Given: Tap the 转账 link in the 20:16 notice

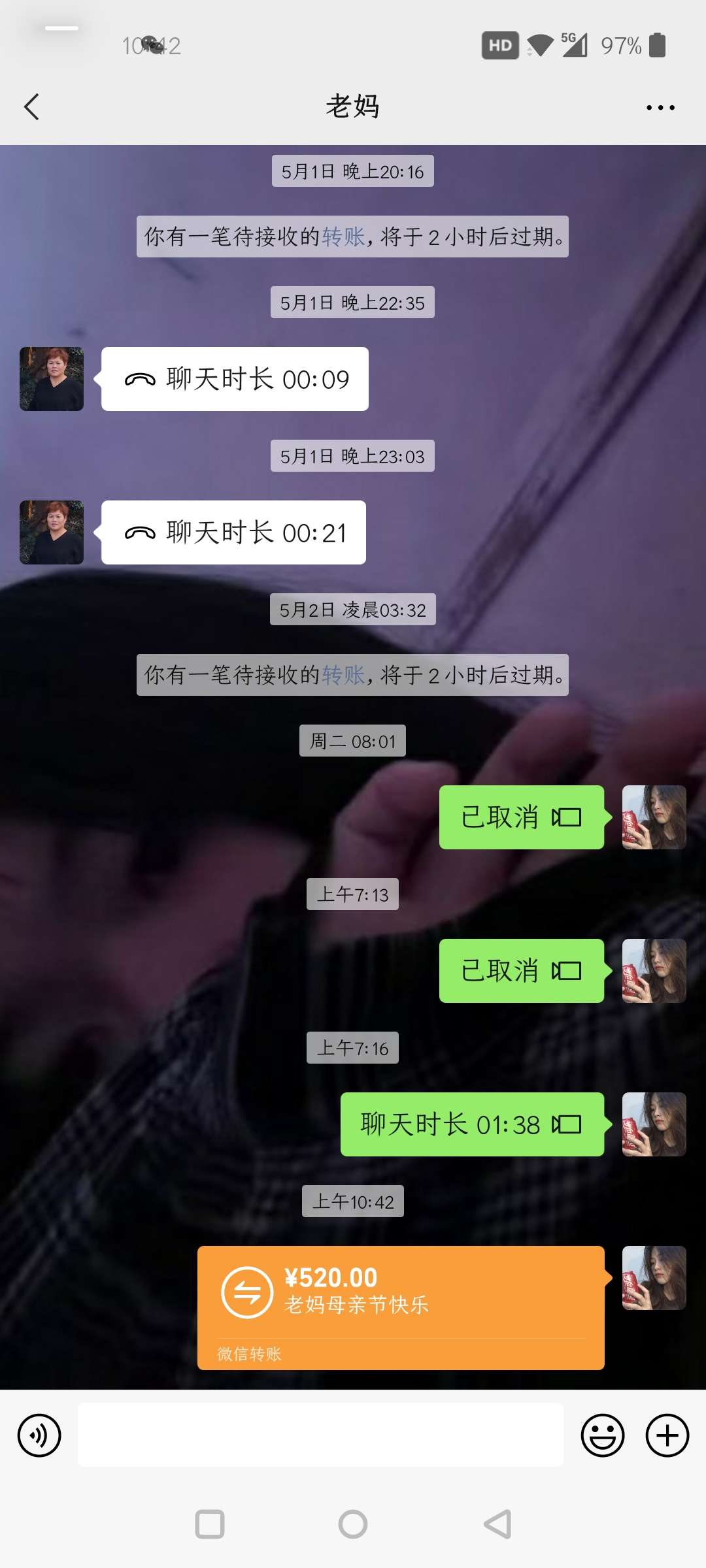Looking at the screenshot, I should pos(343,237).
